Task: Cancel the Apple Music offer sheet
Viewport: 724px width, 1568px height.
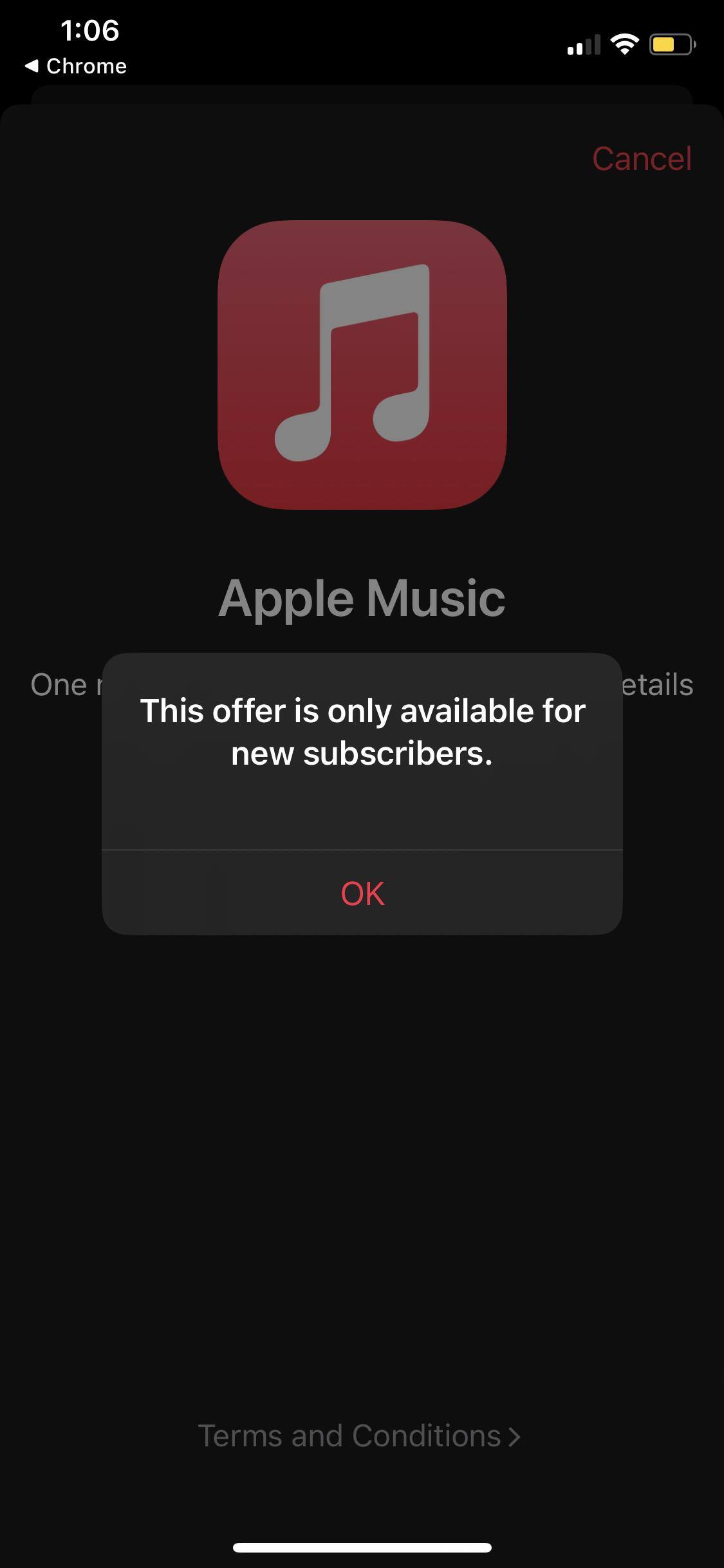Action: (642, 158)
